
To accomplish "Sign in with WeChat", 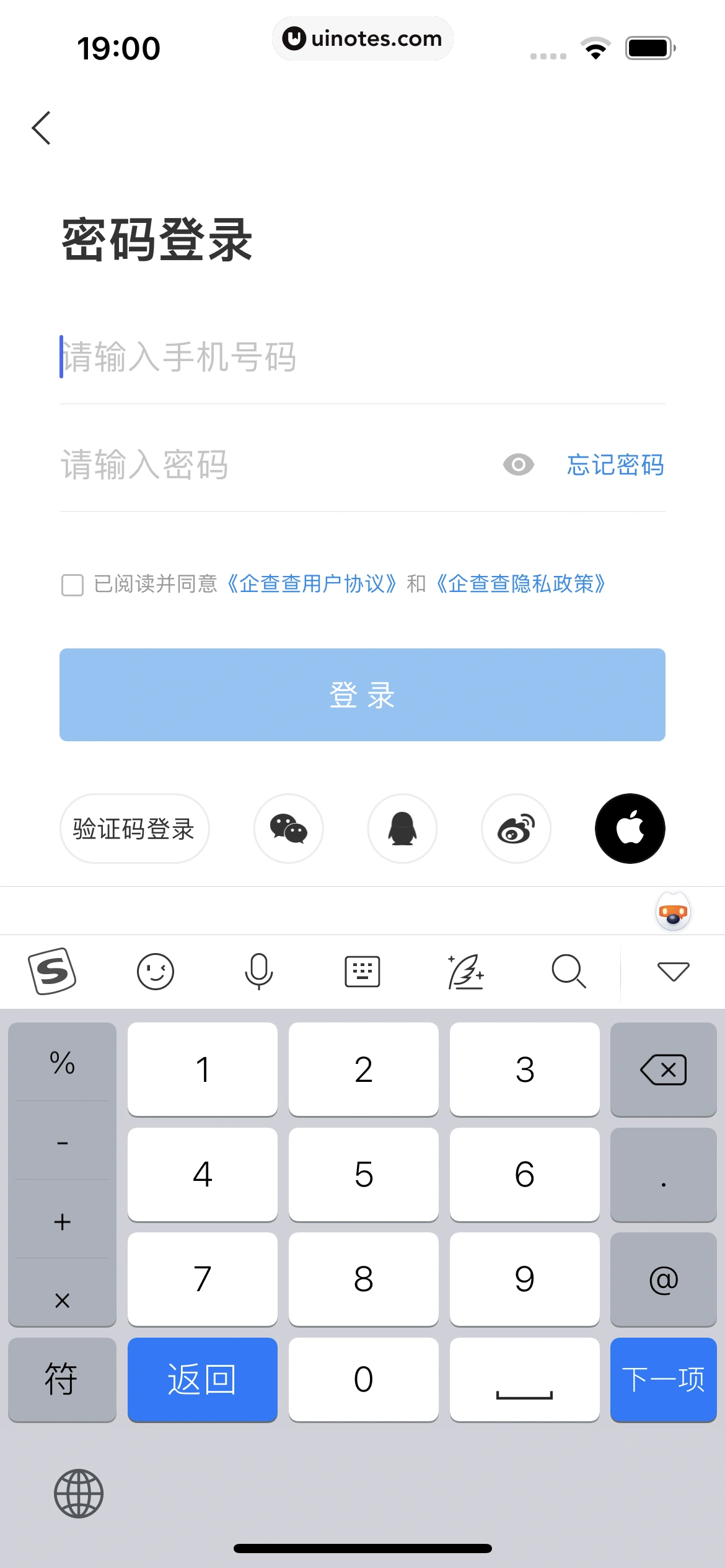I will point(289,829).
